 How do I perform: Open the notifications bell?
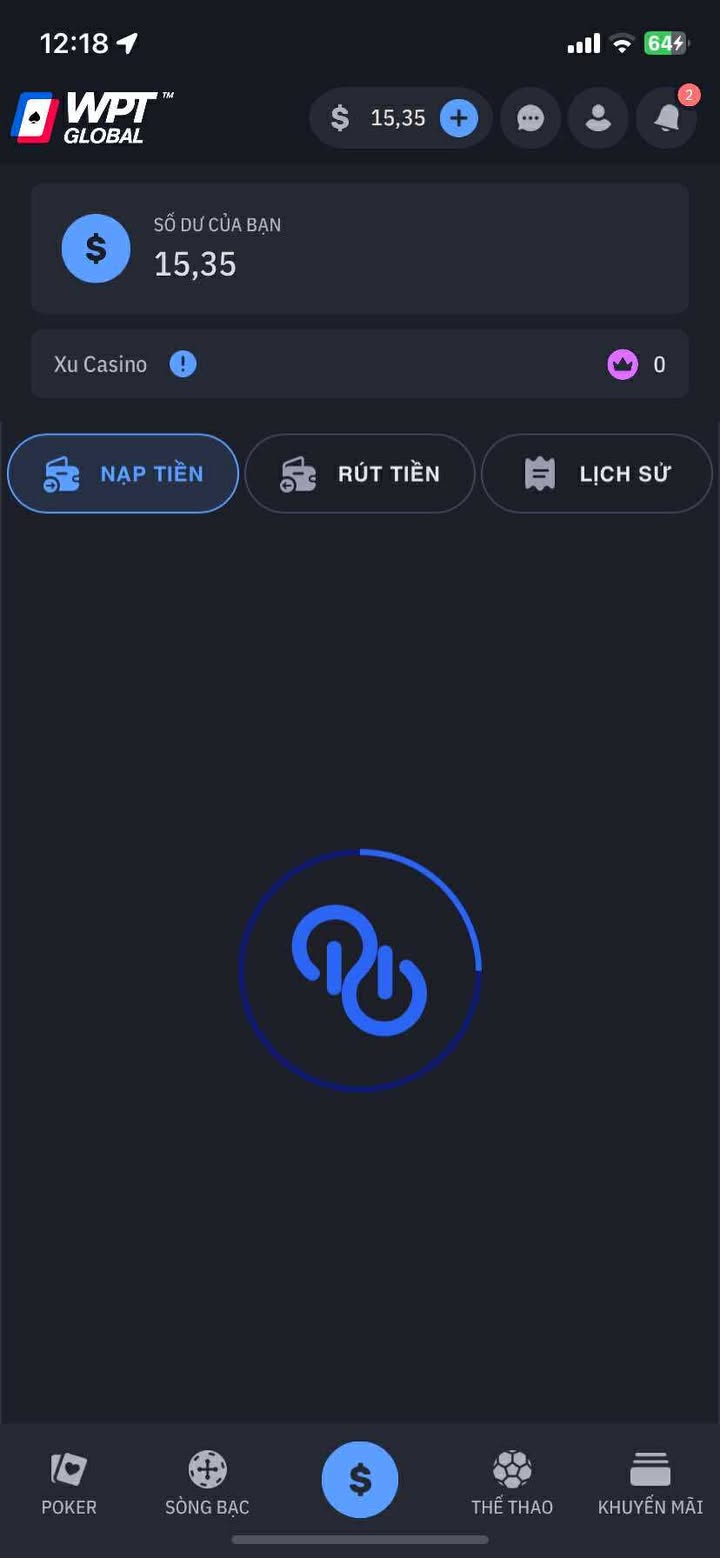[667, 118]
